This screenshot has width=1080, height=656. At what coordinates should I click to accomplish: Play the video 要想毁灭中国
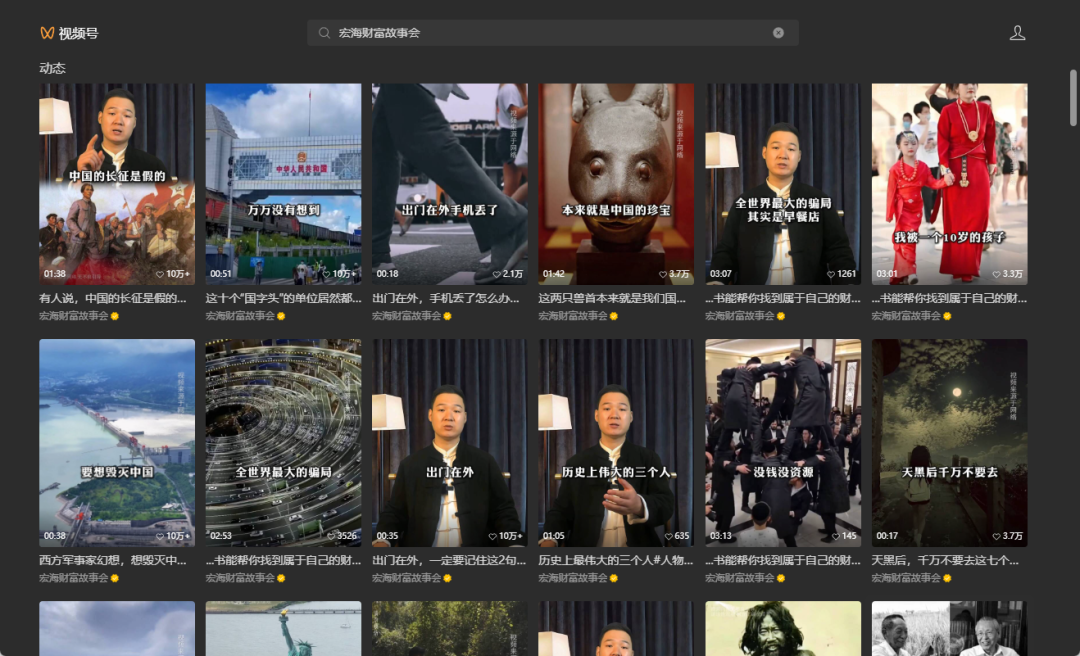pos(117,442)
